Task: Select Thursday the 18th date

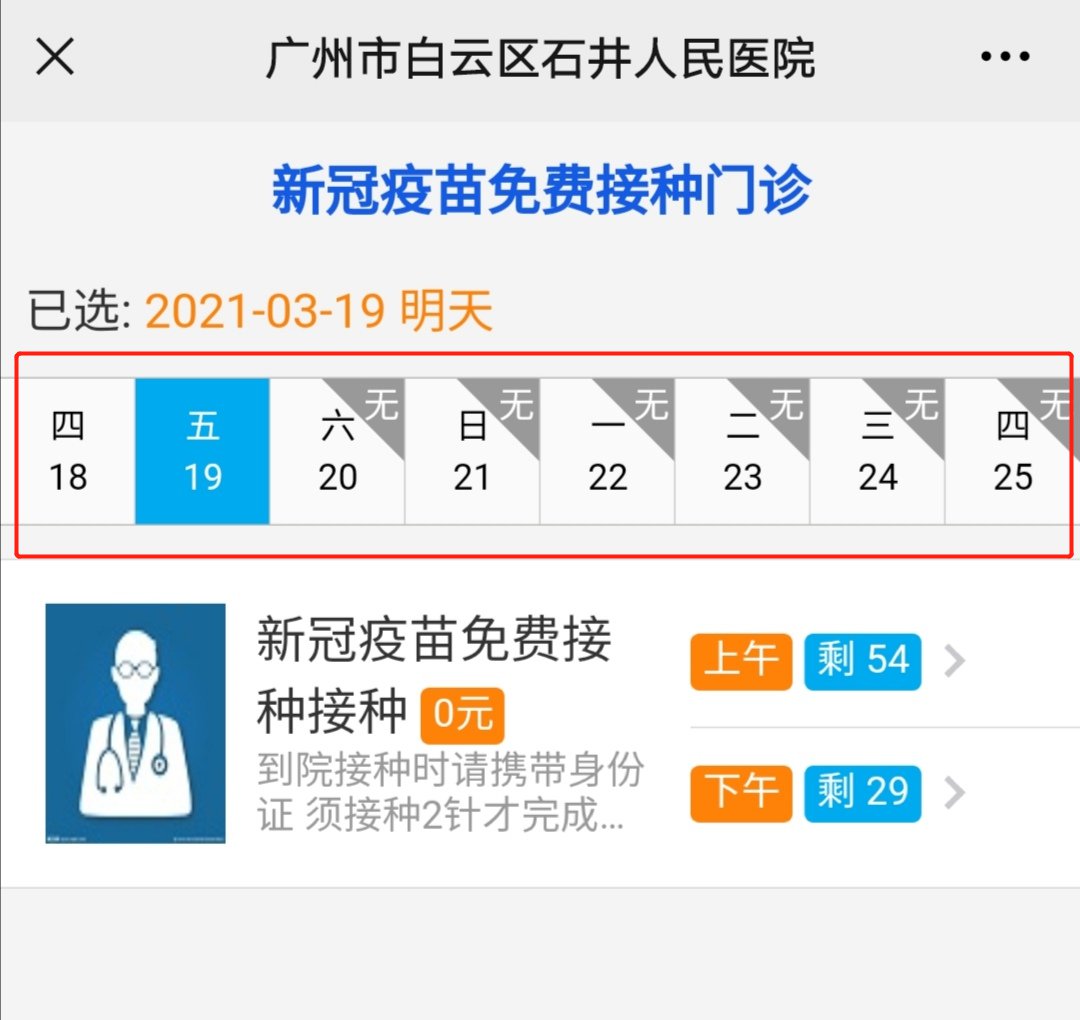Action: coord(68,452)
